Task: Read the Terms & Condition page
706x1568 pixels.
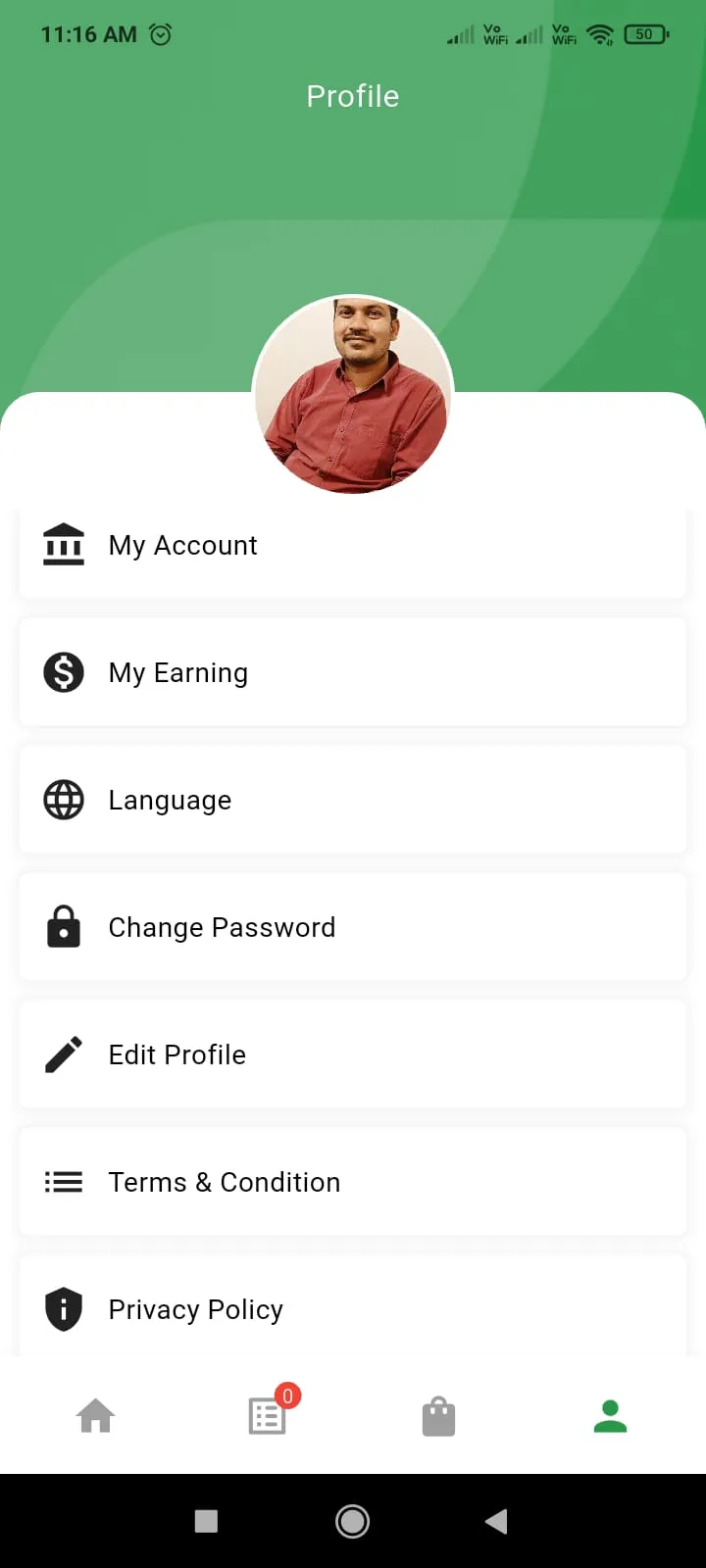Action: 353,1182
